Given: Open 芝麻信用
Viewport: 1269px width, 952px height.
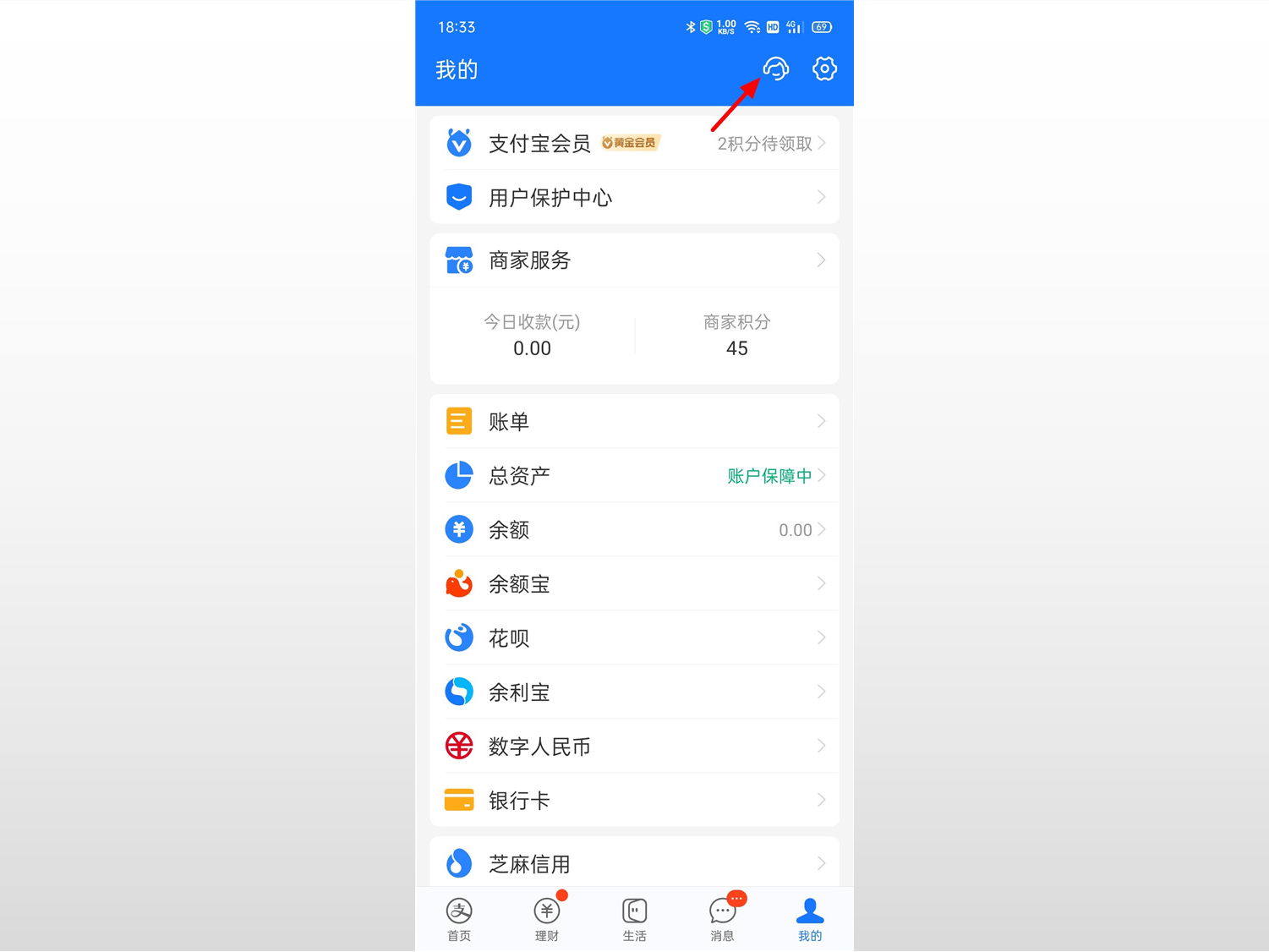Looking at the screenshot, I should [x=634, y=863].
